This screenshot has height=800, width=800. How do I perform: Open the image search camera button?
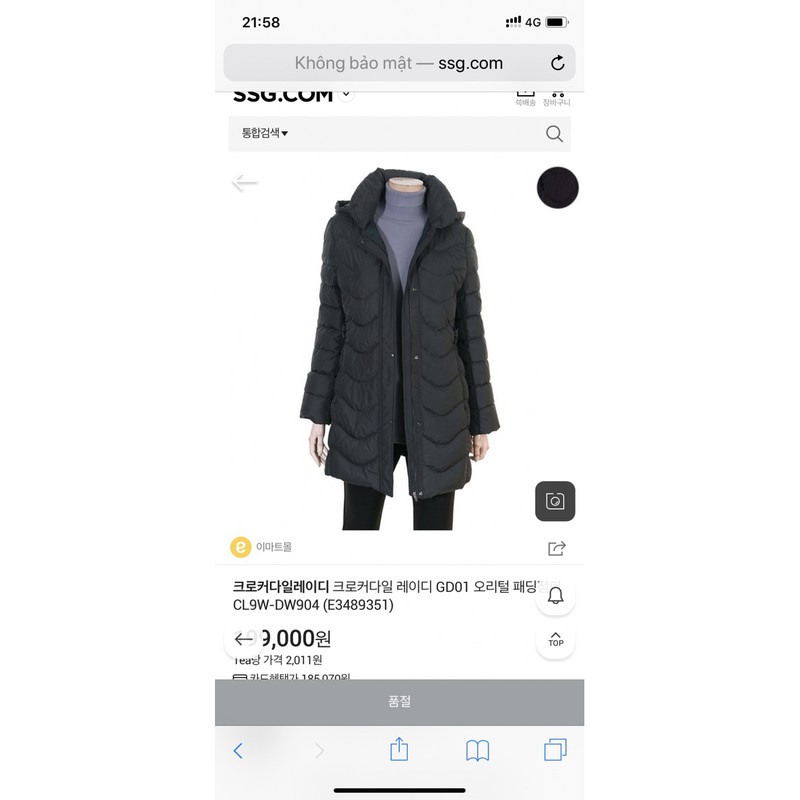click(555, 501)
